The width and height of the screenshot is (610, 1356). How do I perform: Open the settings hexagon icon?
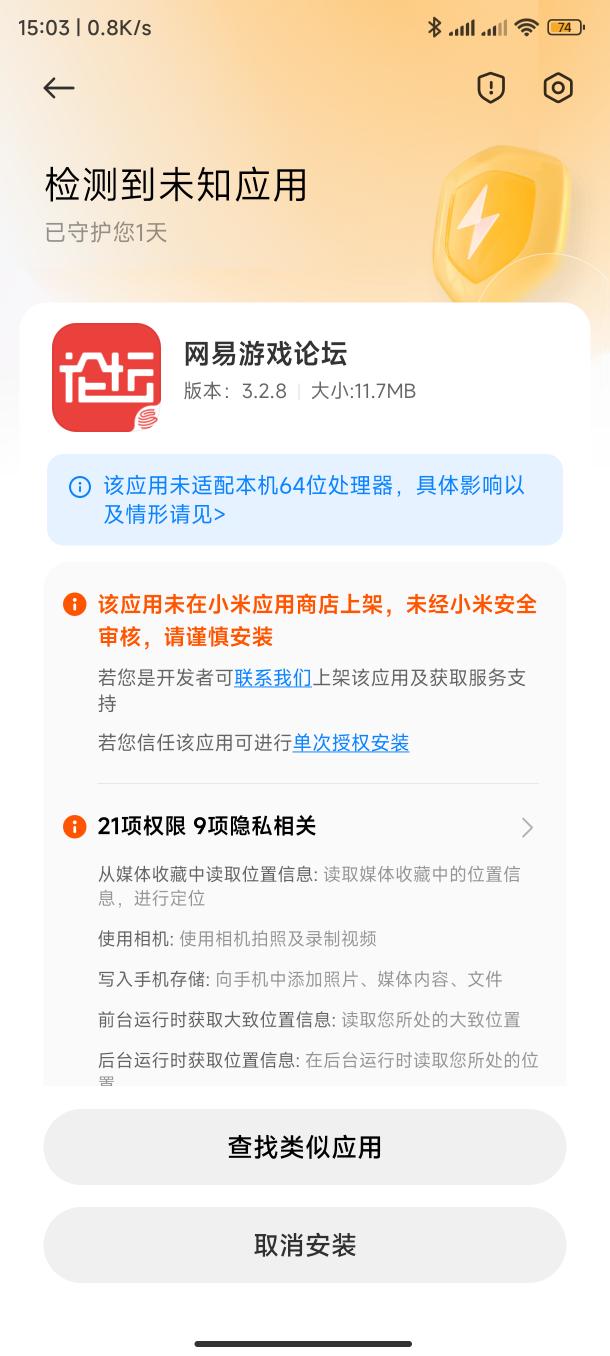coord(558,88)
